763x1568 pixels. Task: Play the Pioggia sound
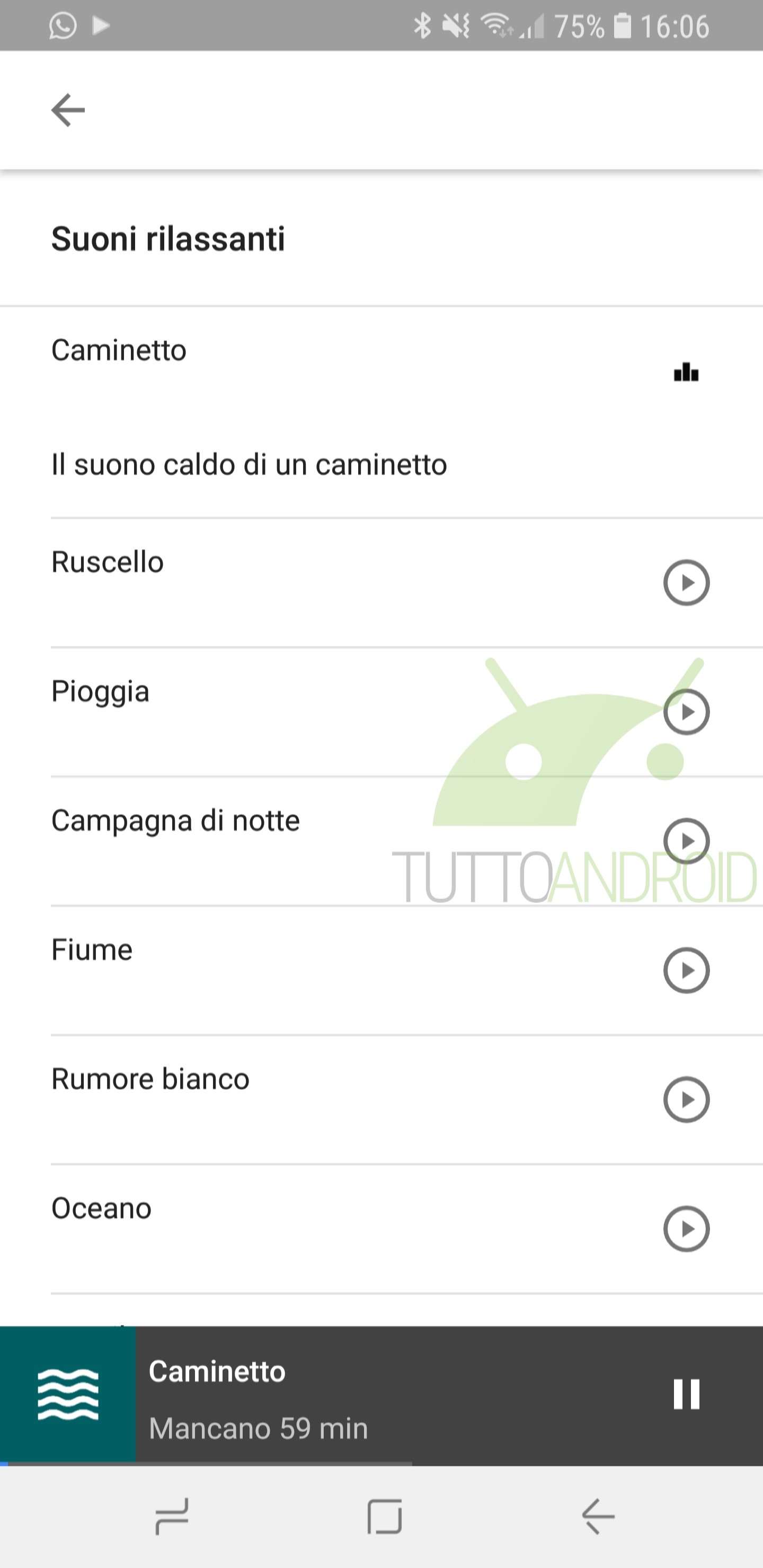[x=686, y=711]
